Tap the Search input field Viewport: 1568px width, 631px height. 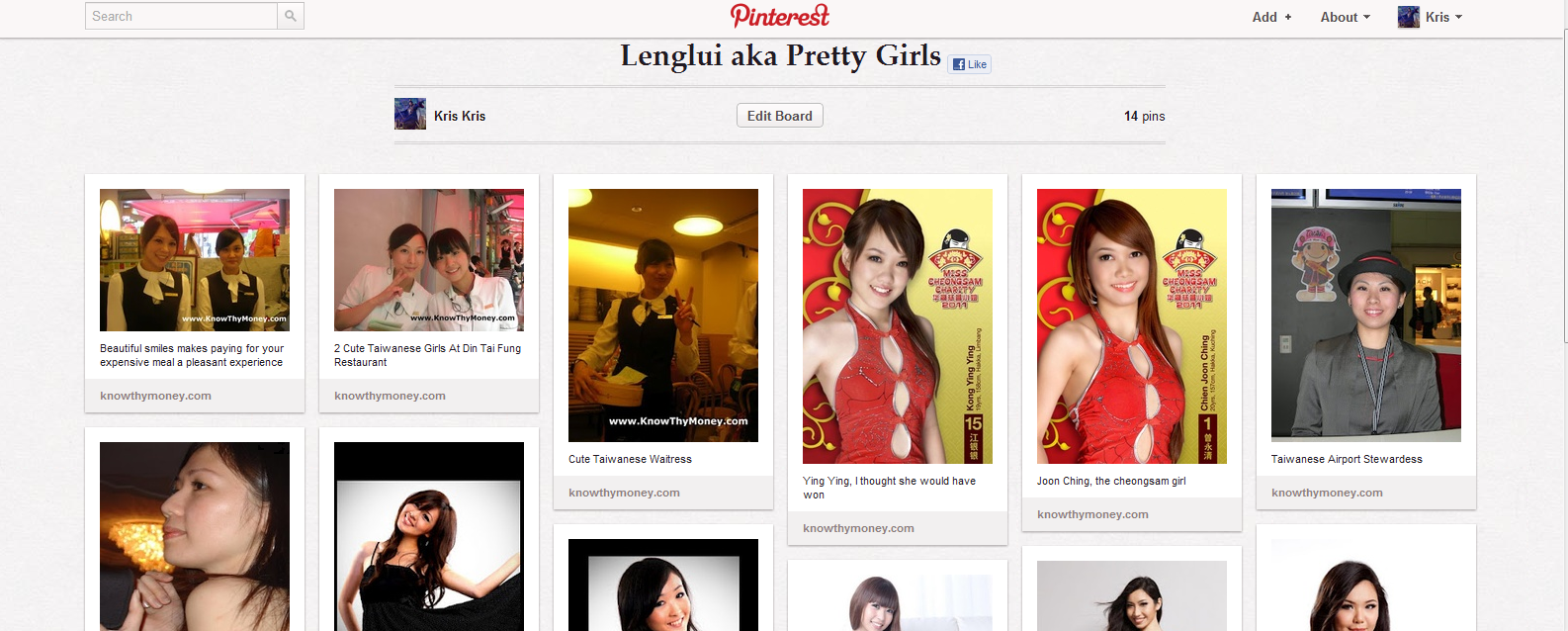tap(181, 16)
